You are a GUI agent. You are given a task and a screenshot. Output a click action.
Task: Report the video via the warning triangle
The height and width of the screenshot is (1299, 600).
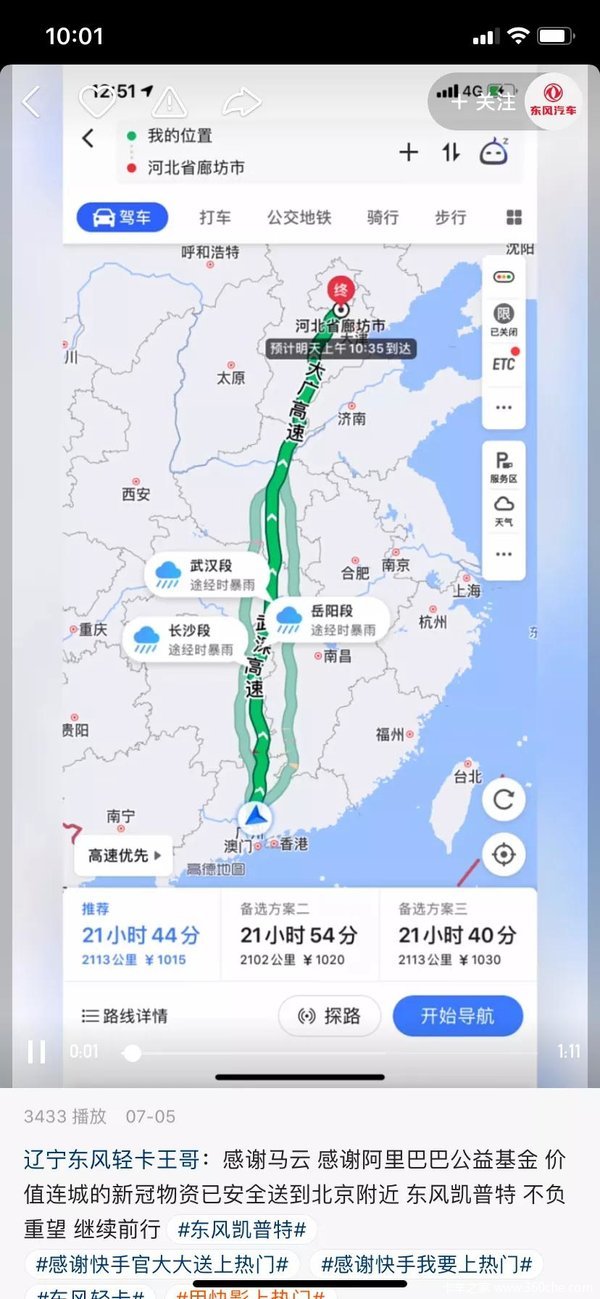click(x=169, y=101)
